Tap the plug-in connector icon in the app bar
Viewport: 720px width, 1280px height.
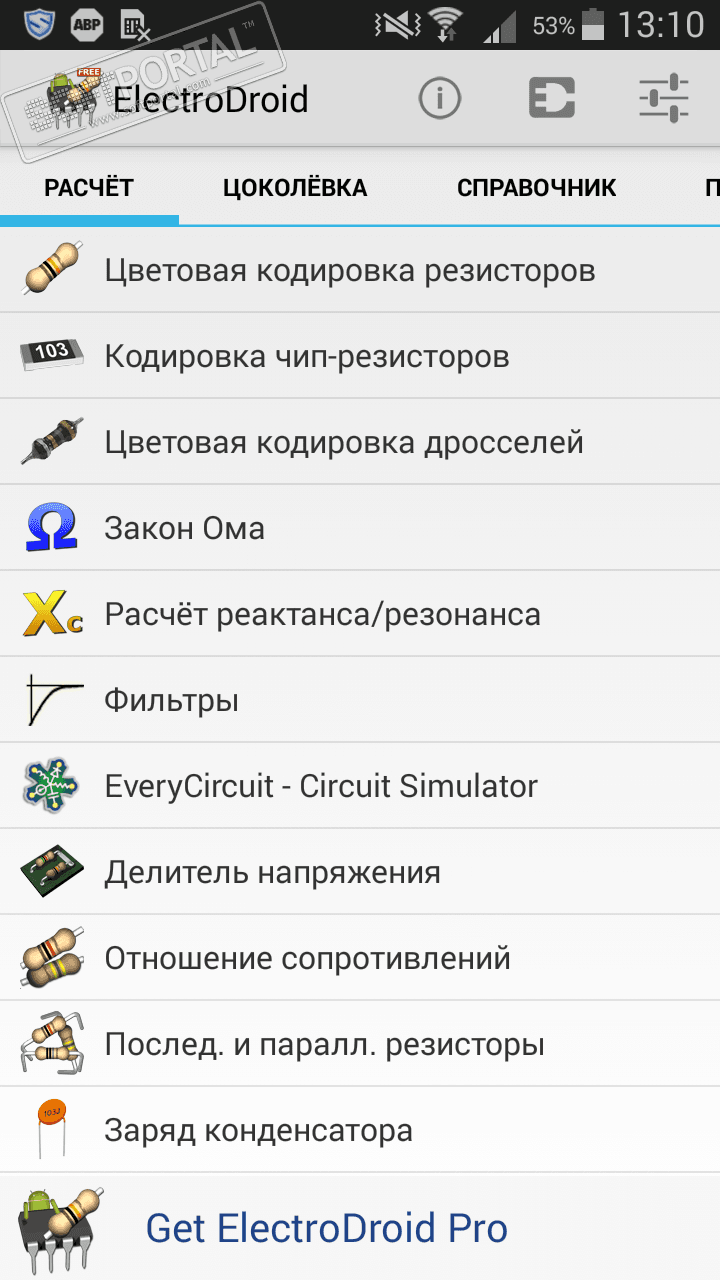pyautogui.click(x=551, y=99)
